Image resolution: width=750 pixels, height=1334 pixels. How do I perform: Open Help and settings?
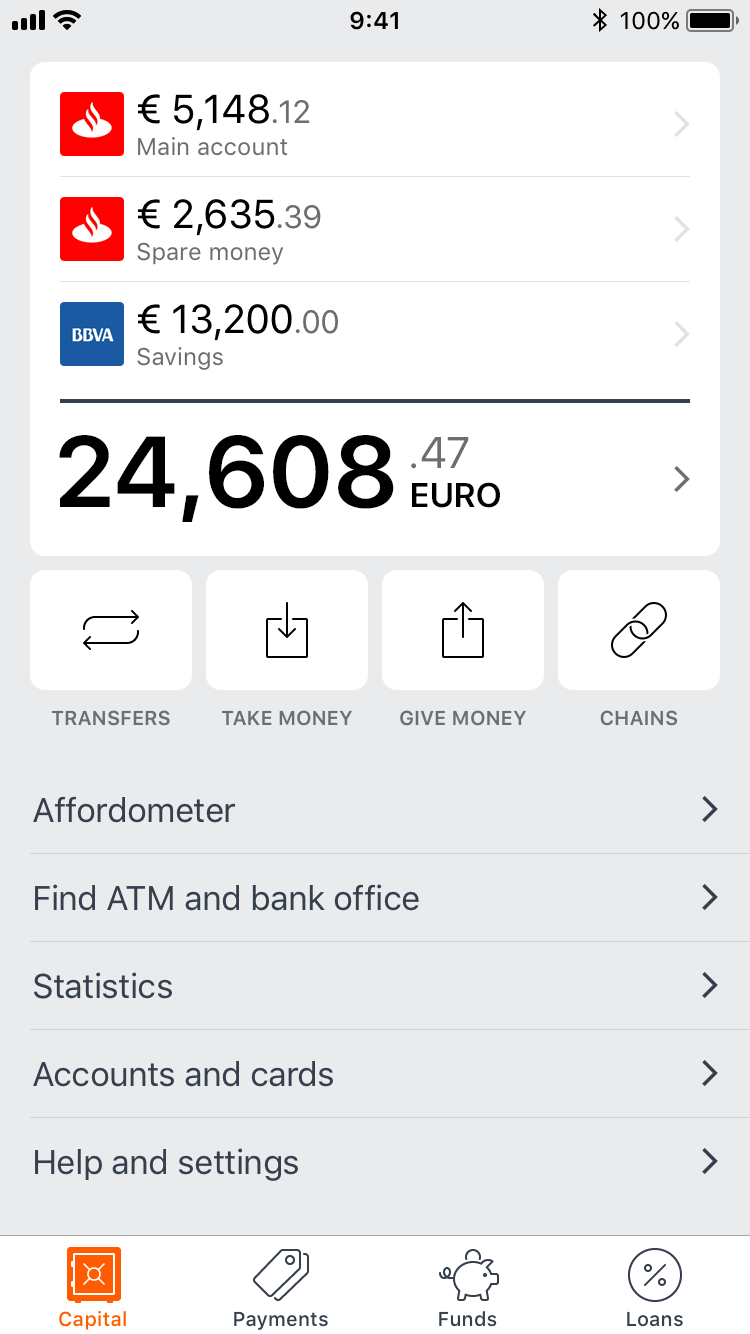pyautogui.click(x=375, y=1162)
